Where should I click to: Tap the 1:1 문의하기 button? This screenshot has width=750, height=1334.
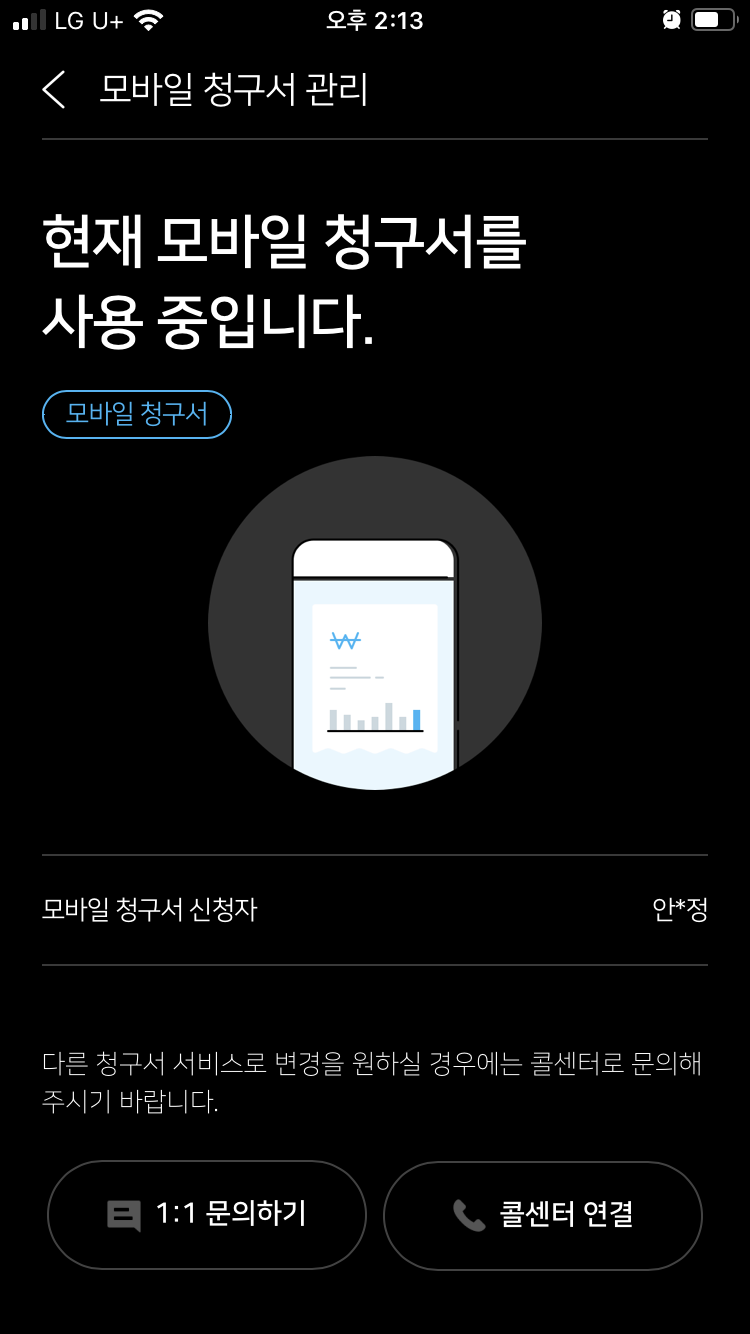point(207,1215)
